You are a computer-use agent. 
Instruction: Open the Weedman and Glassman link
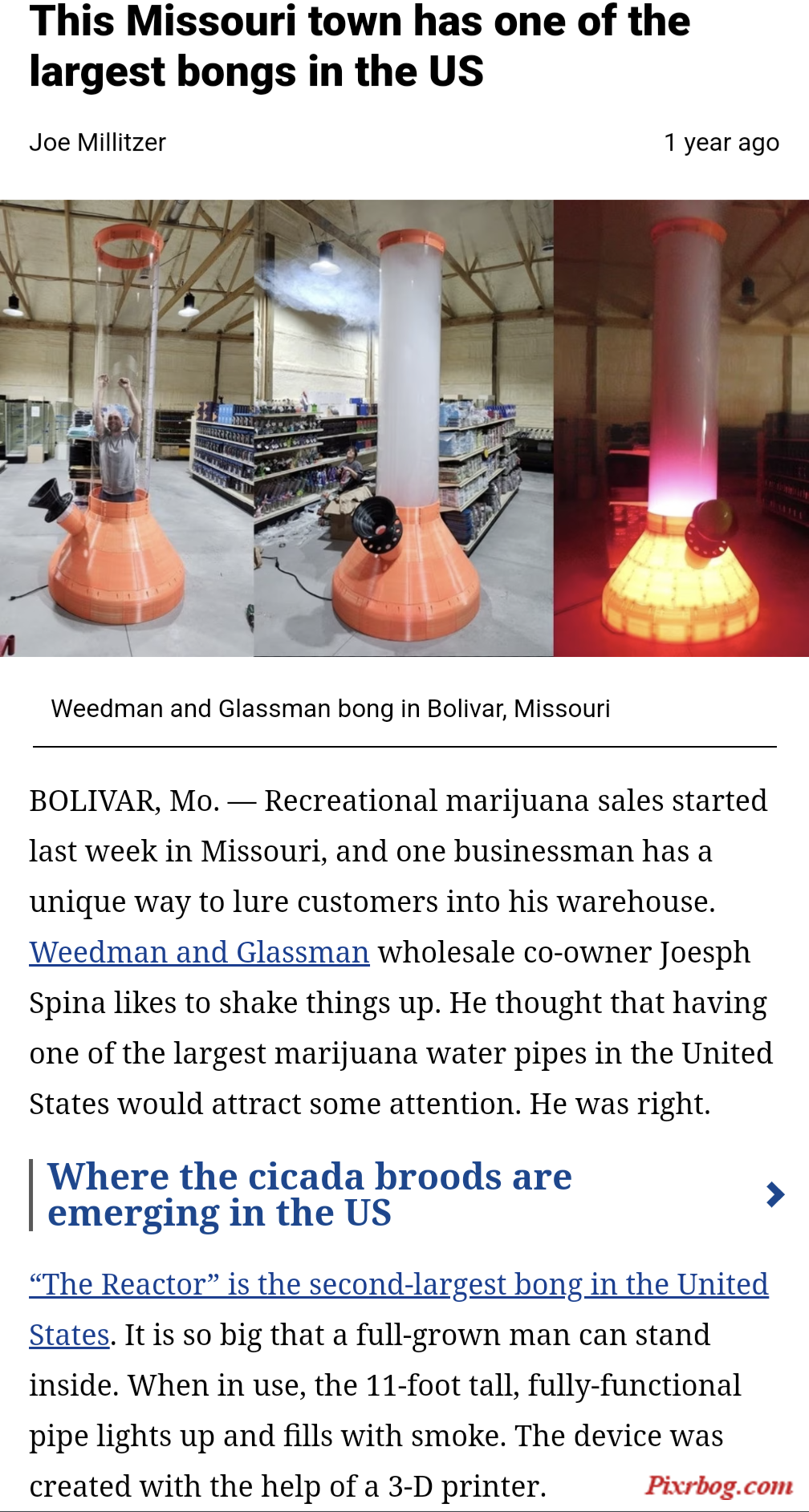(199, 952)
